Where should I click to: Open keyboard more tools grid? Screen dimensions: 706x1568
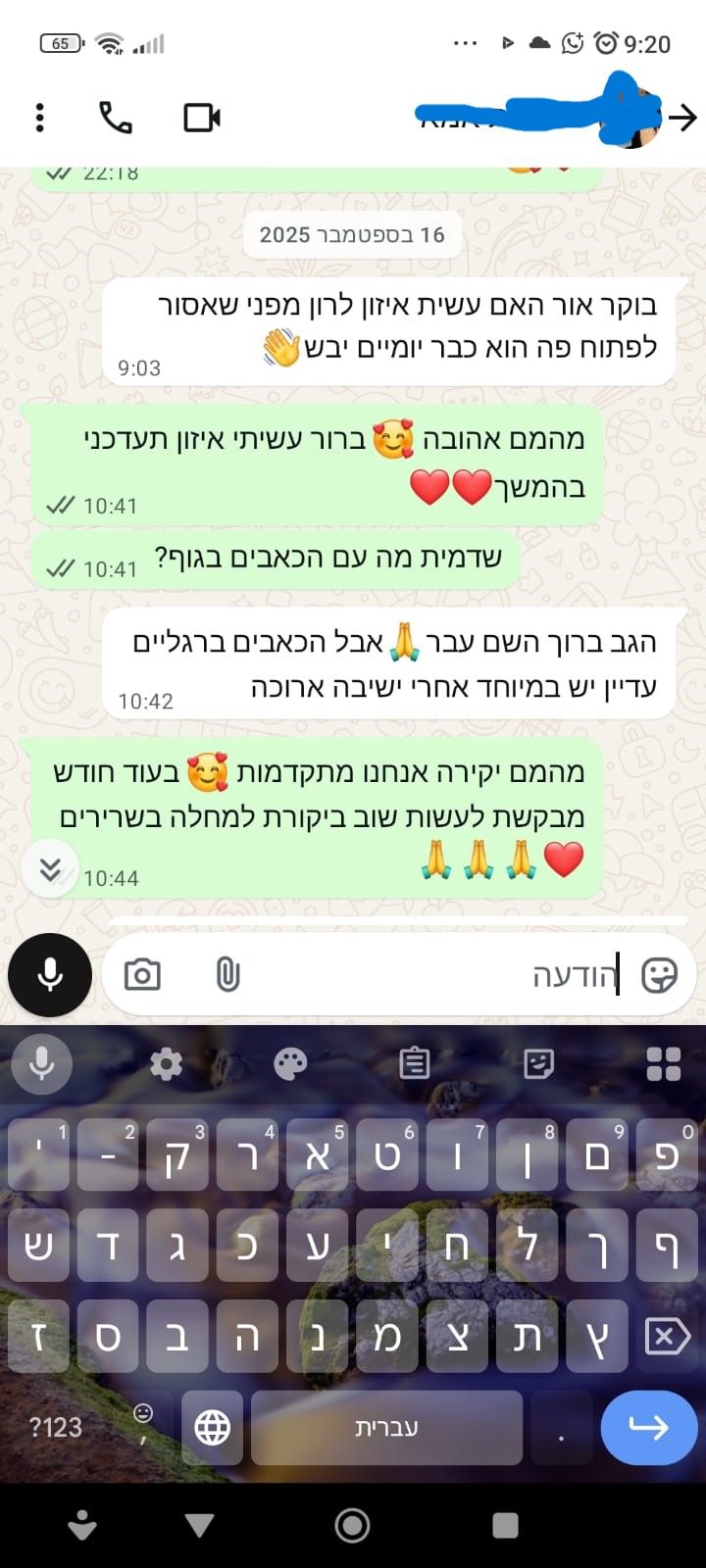664,1063
